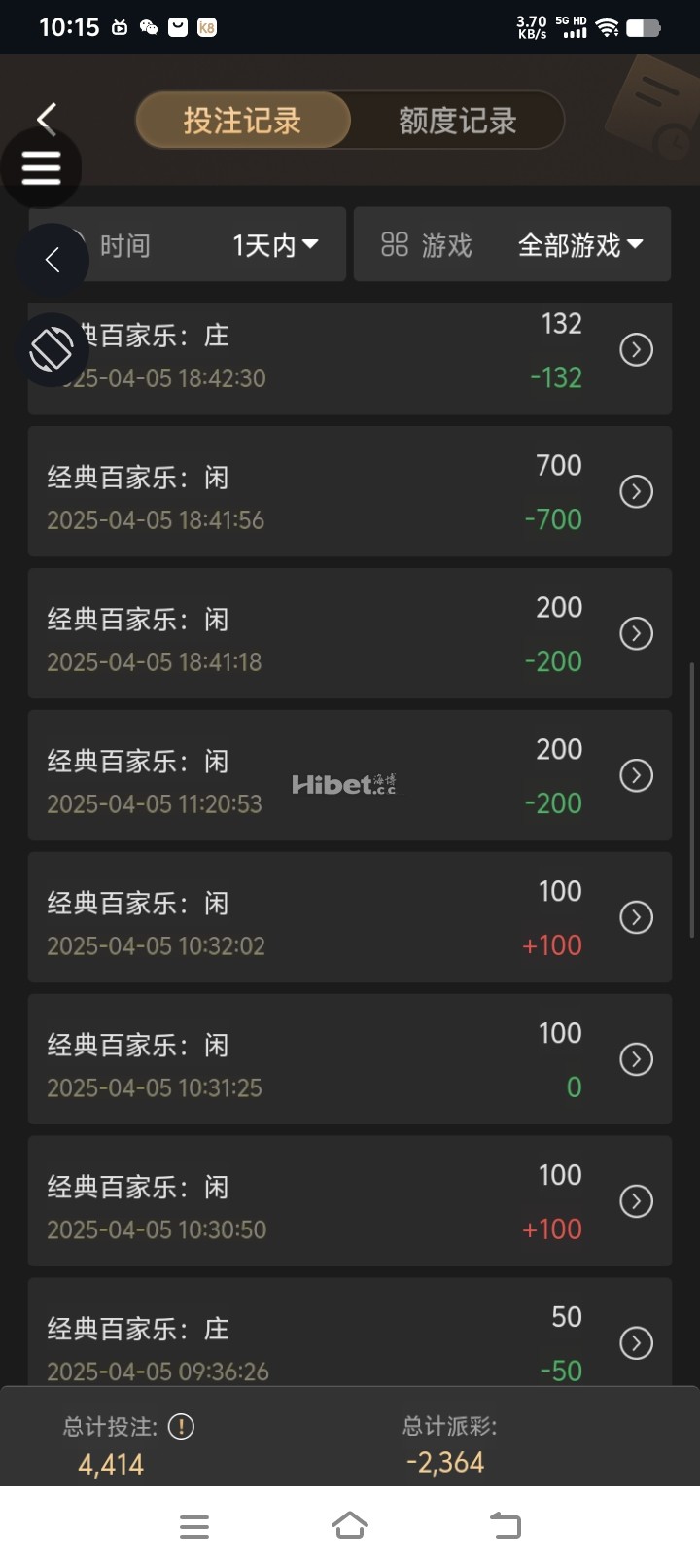
Task: Expand the 游戏 全部游戏 dropdown
Action: [579, 245]
